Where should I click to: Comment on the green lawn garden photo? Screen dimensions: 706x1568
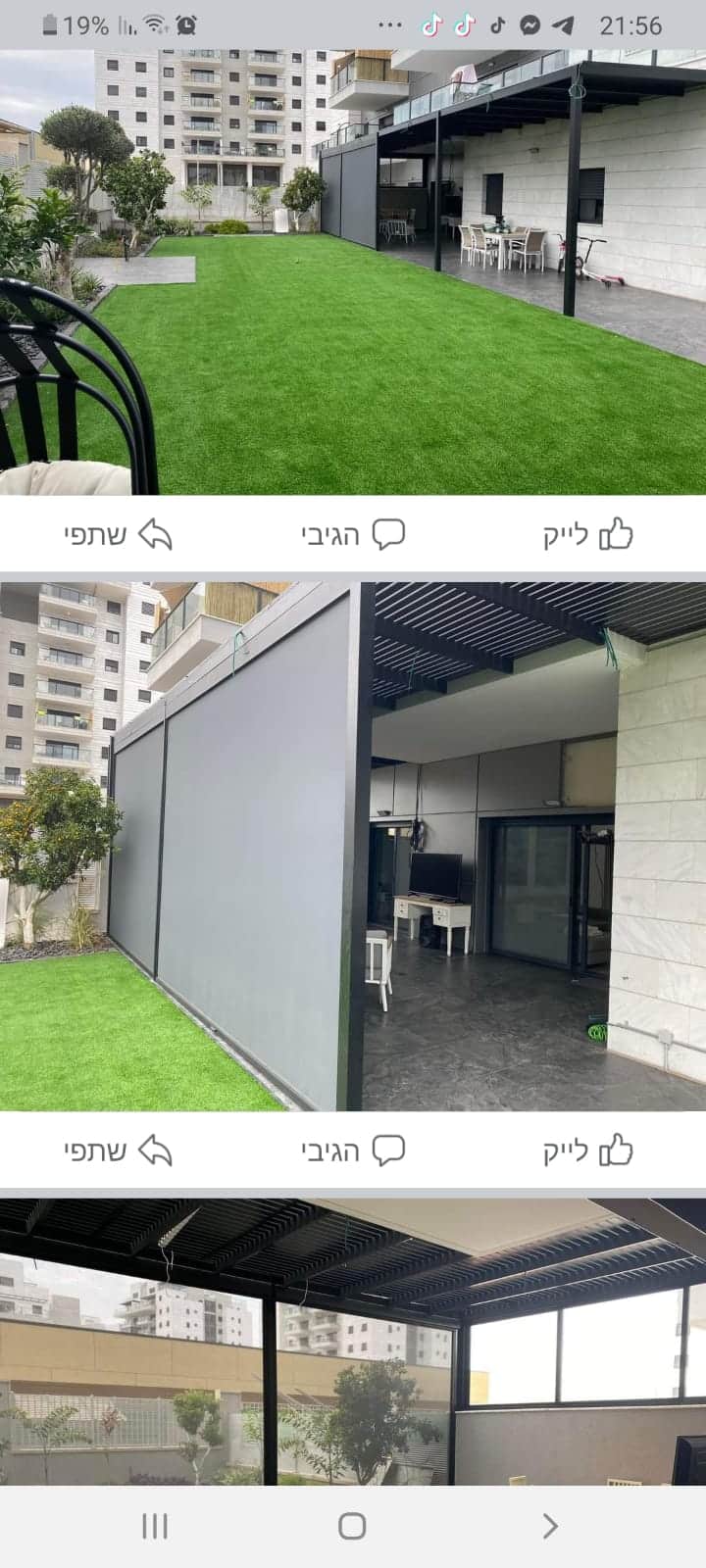[x=353, y=534]
